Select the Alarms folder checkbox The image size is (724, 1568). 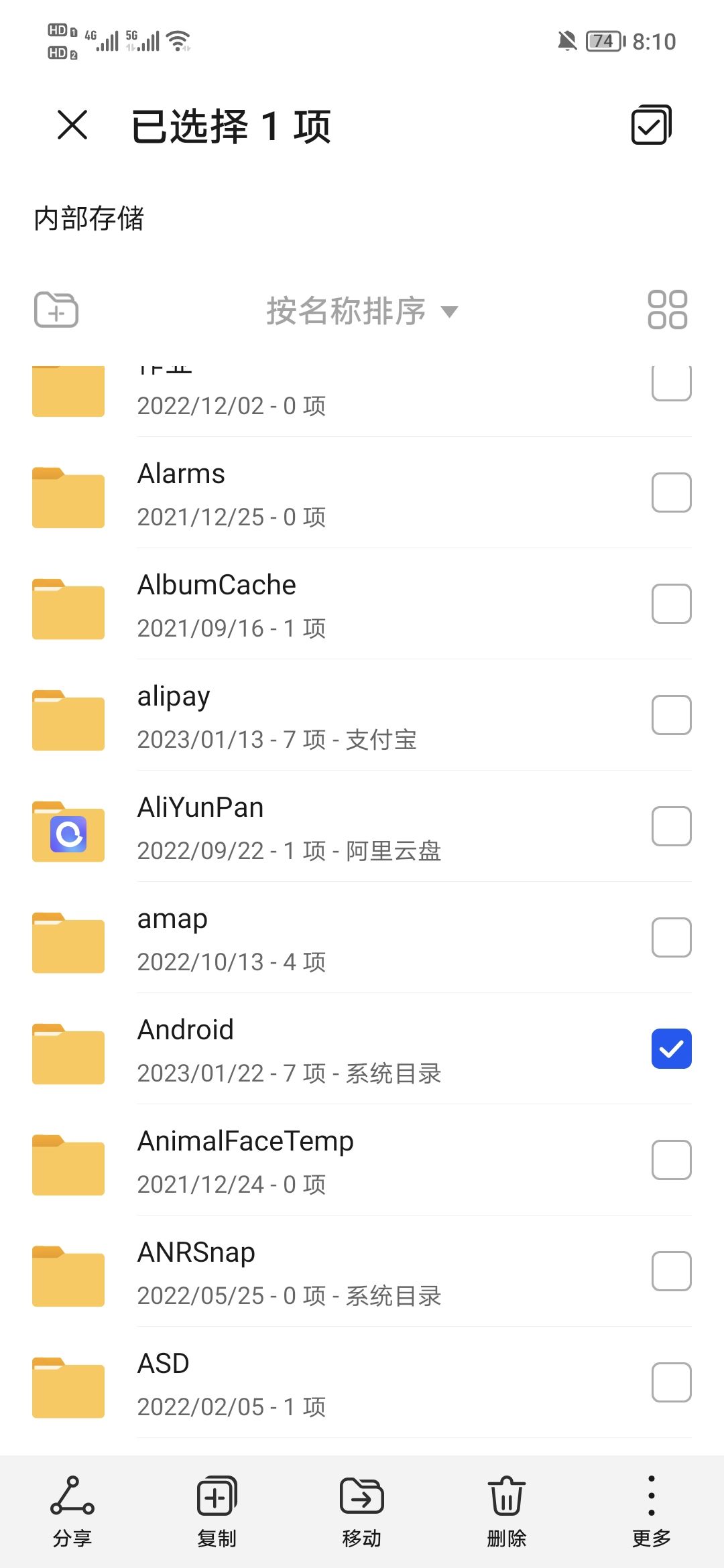[671, 492]
